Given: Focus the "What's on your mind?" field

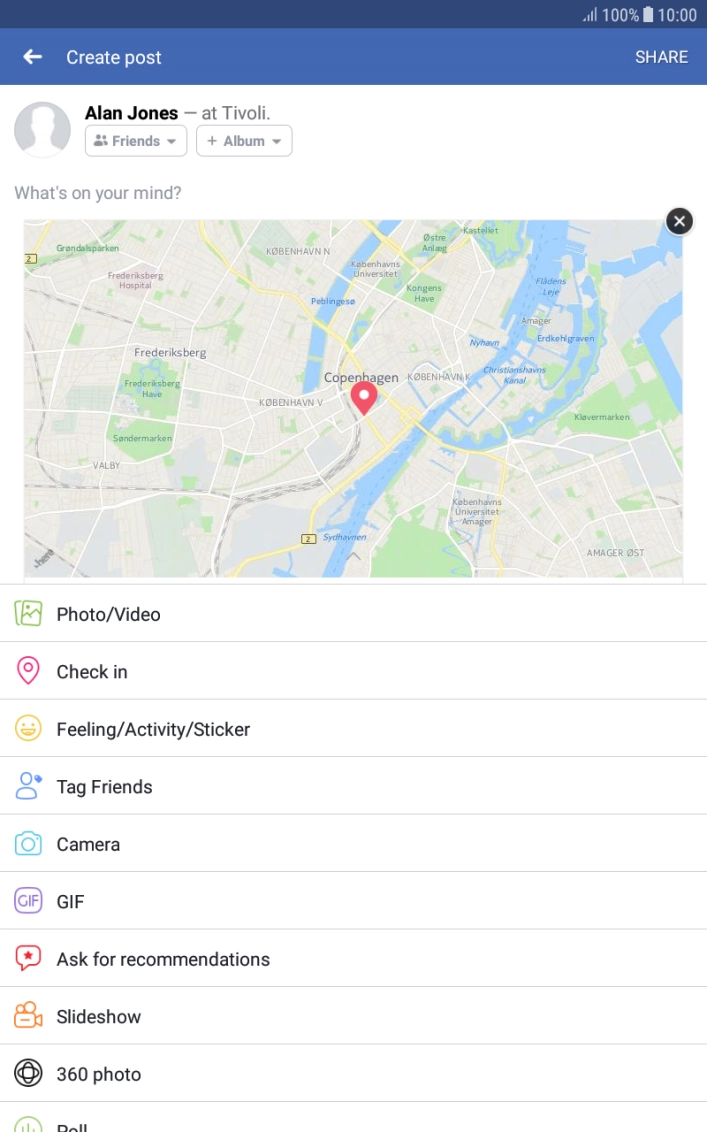Looking at the screenshot, I should [x=353, y=193].
